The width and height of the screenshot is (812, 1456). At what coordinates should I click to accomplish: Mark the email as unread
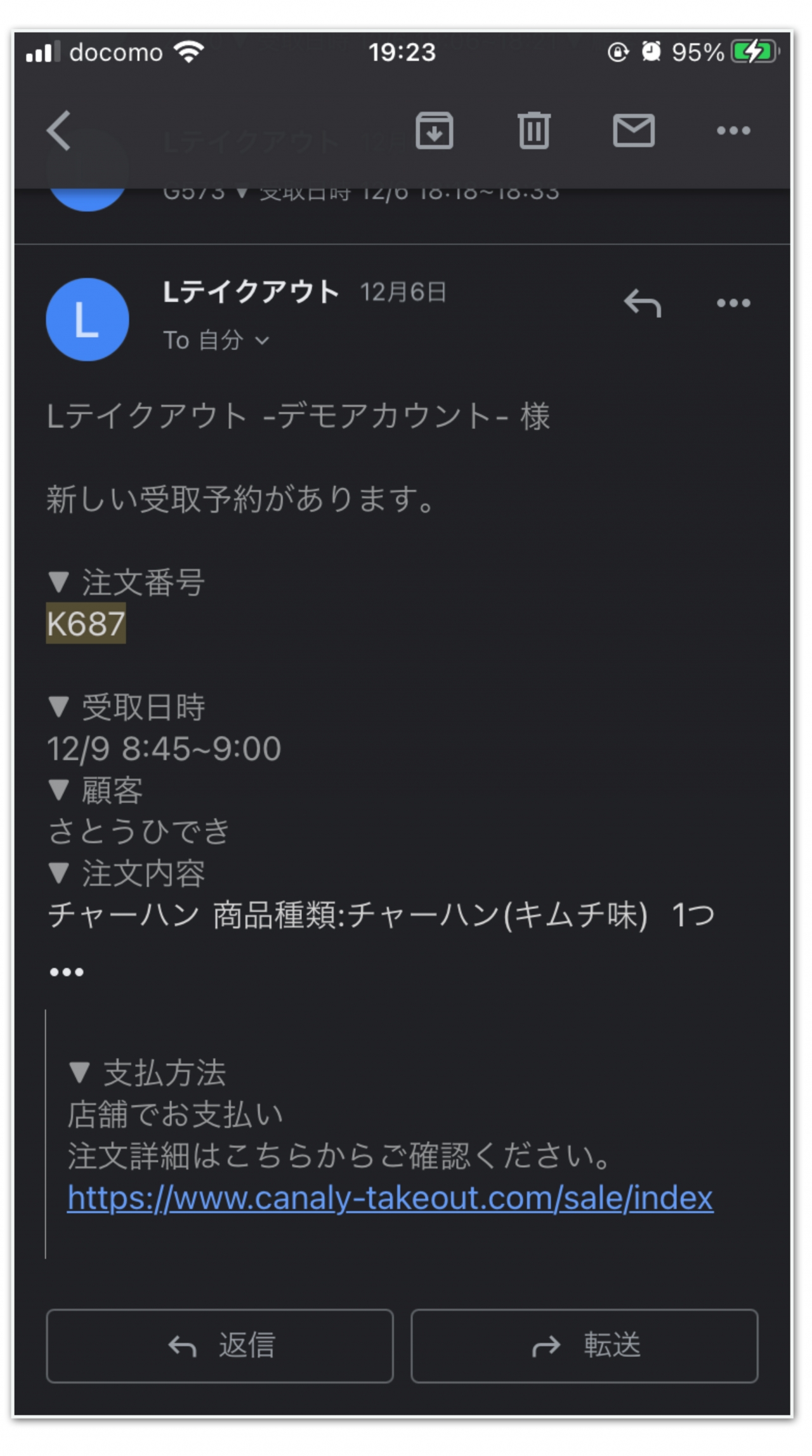click(634, 130)
